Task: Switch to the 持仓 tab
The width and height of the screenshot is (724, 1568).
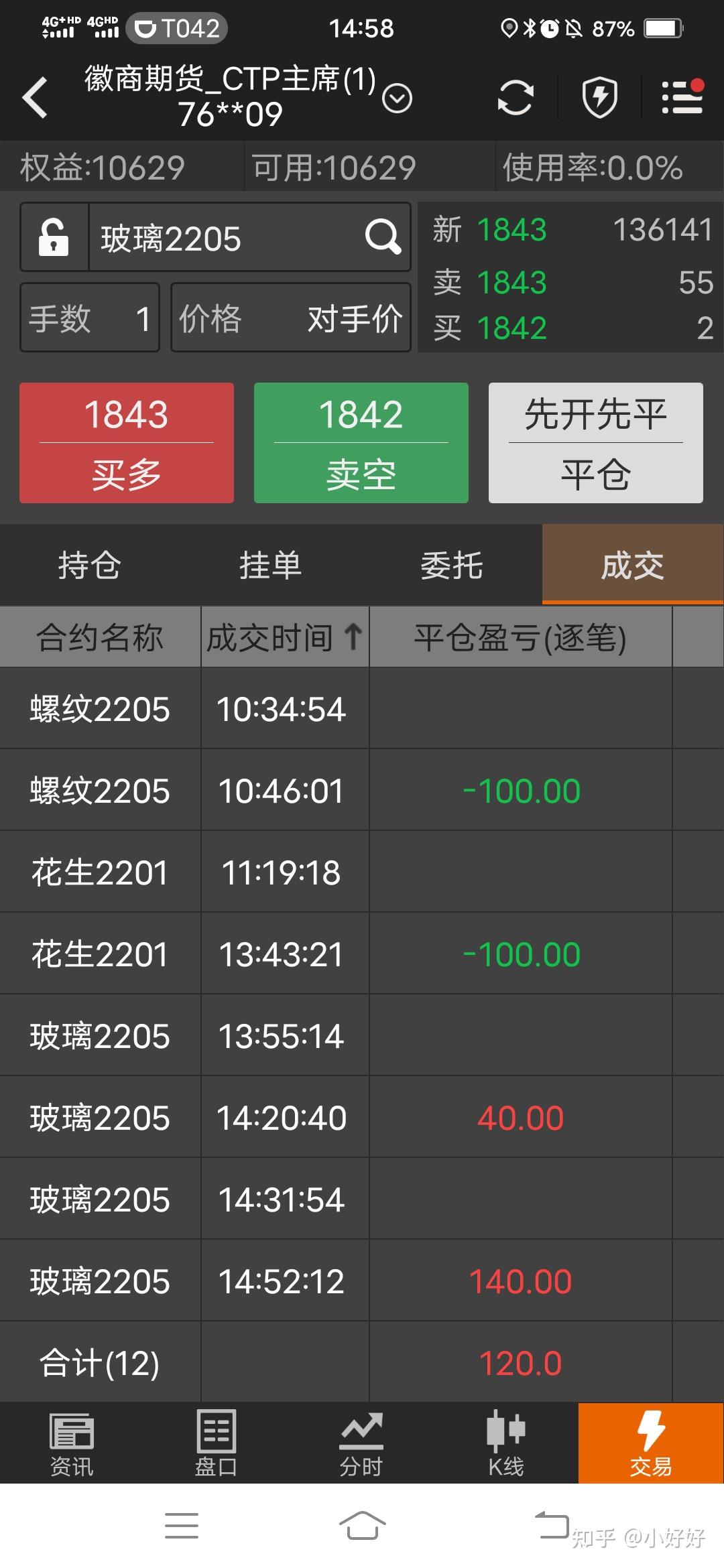Action: 90,565
